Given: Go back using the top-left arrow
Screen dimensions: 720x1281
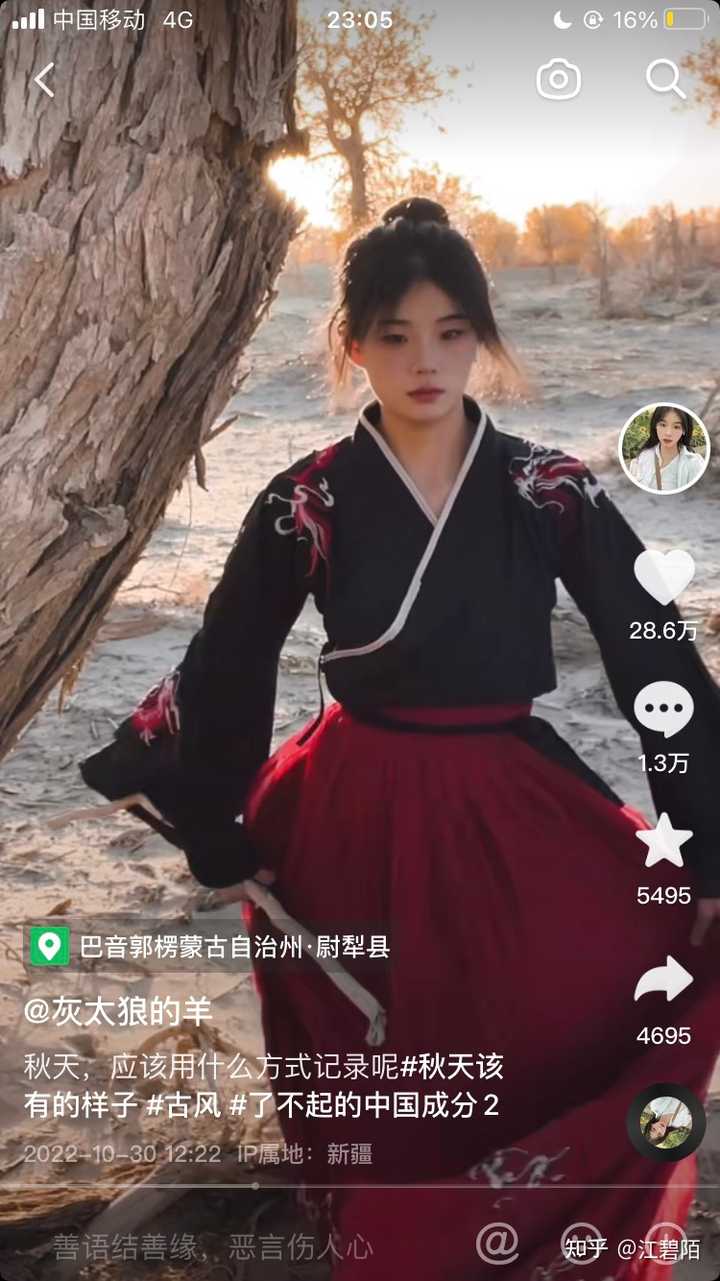Looking at the screenshot, I should [x=45, y=80].
